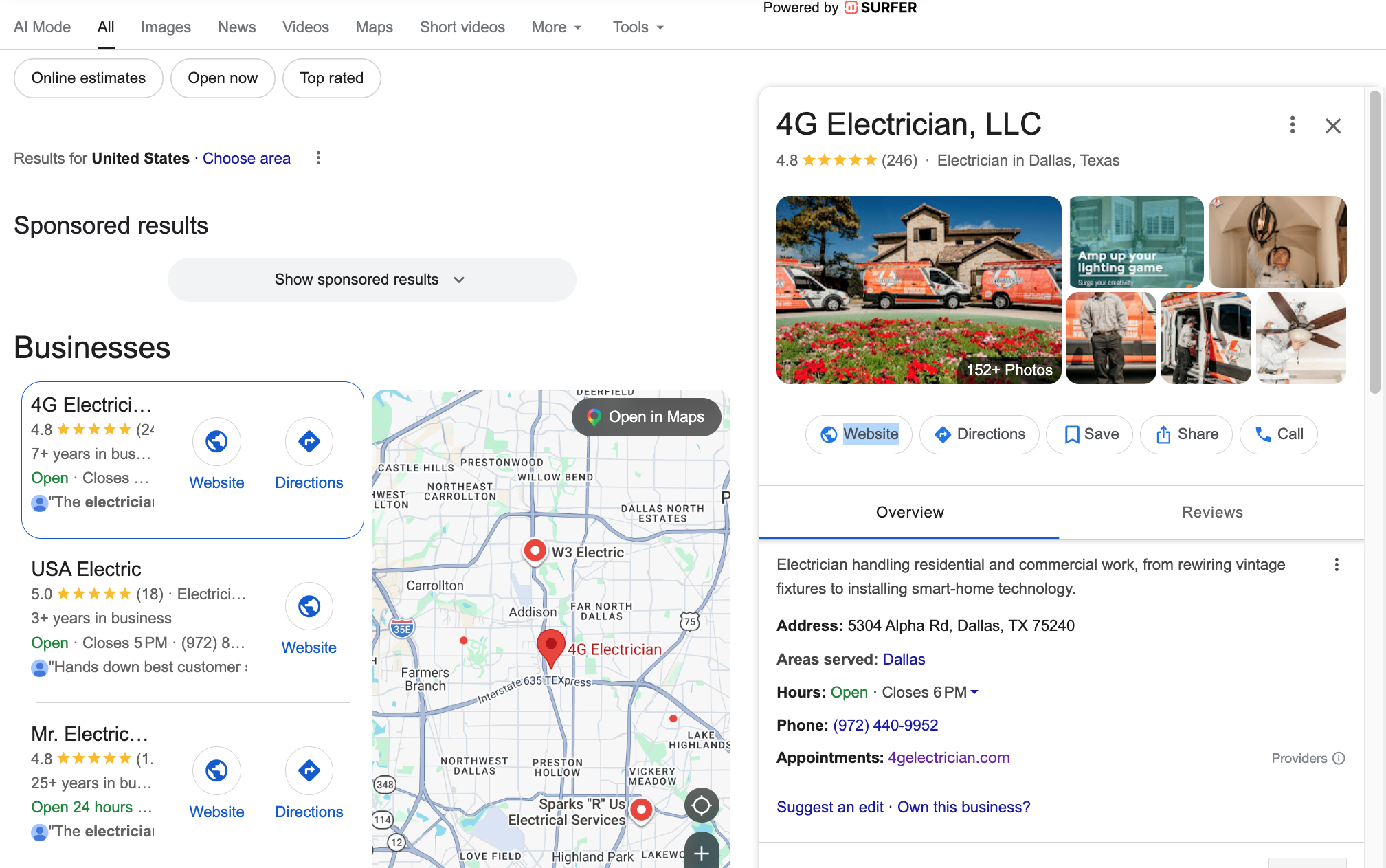Dial the (972) 440-9952 phone link
Screen dimensions: 1386x868
click(x=885, y=725)
